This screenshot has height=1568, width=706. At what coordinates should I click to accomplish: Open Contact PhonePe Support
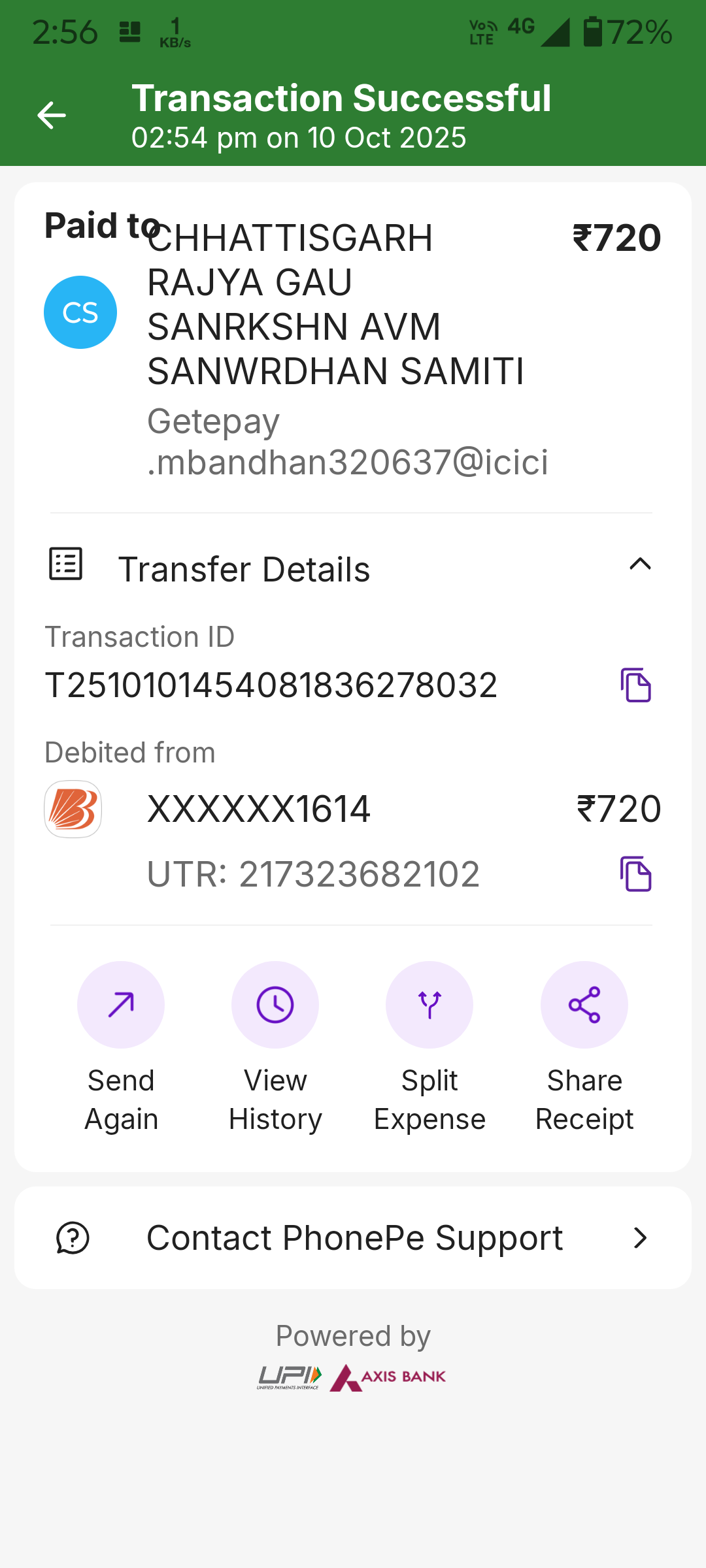tap(353, 1238)
